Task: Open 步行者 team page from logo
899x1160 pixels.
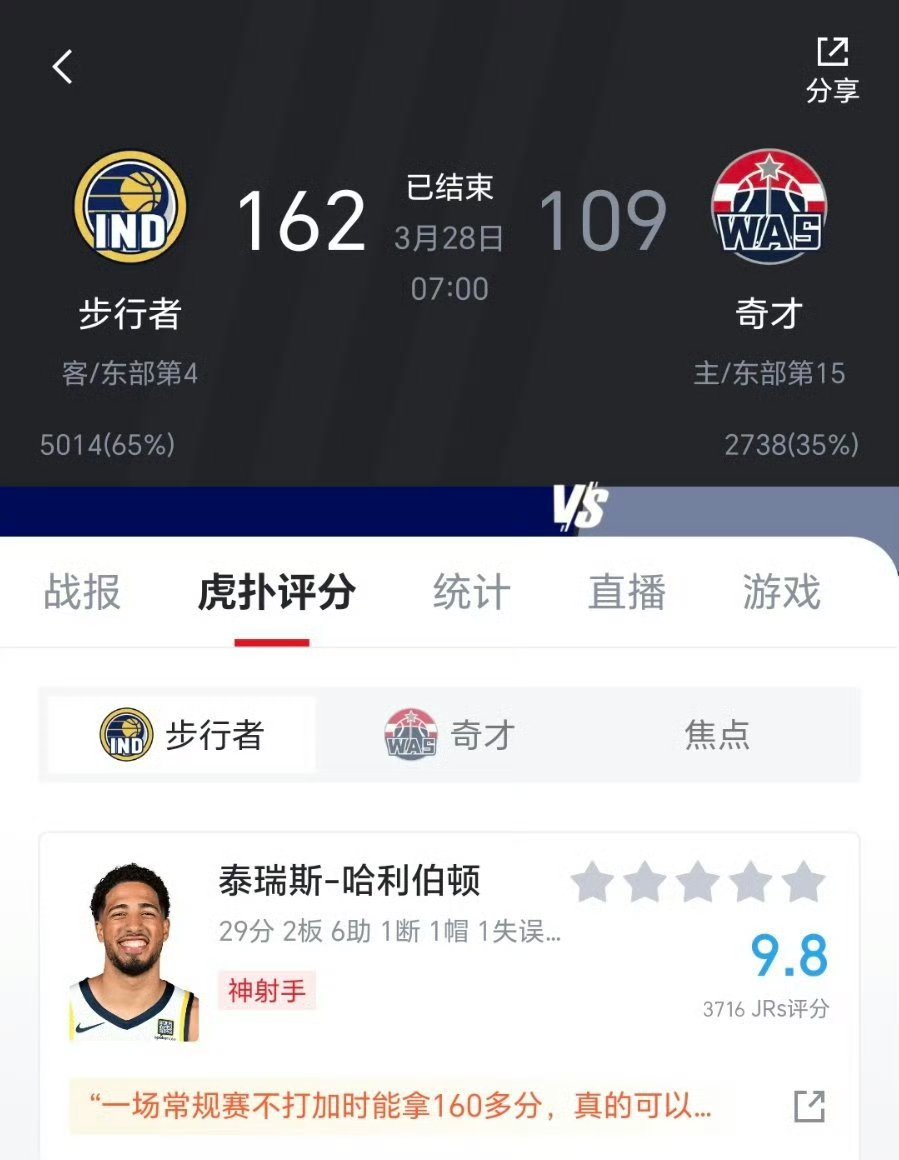Action: pos(130,207)
